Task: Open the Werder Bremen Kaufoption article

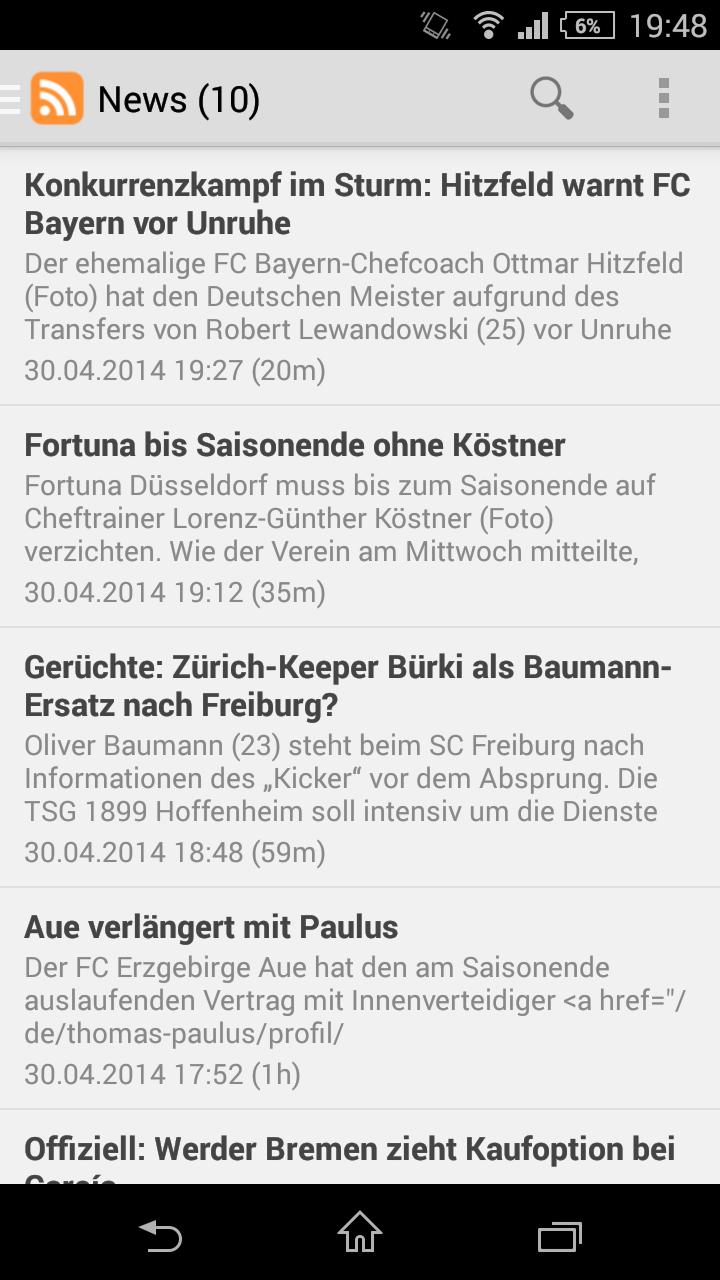Action: (x=360, y=1150)
